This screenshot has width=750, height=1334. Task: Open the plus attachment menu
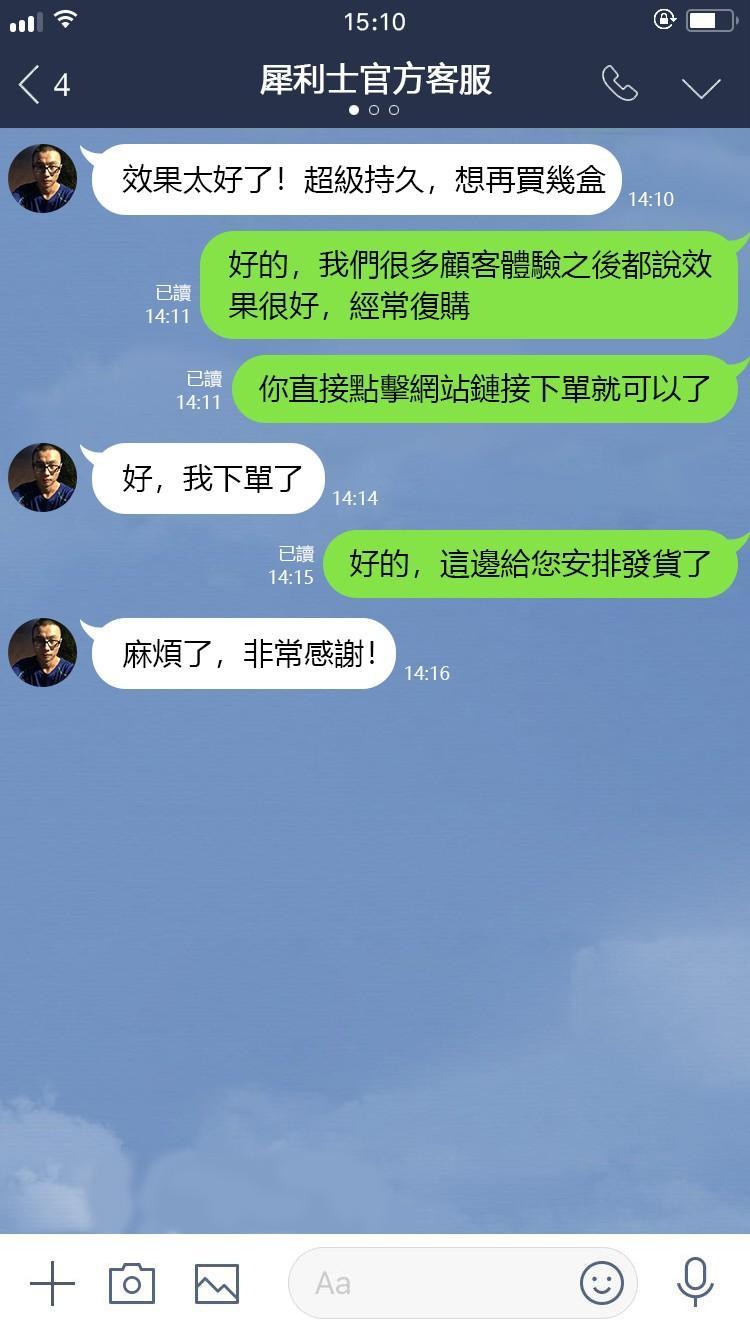pos(52,1283)
